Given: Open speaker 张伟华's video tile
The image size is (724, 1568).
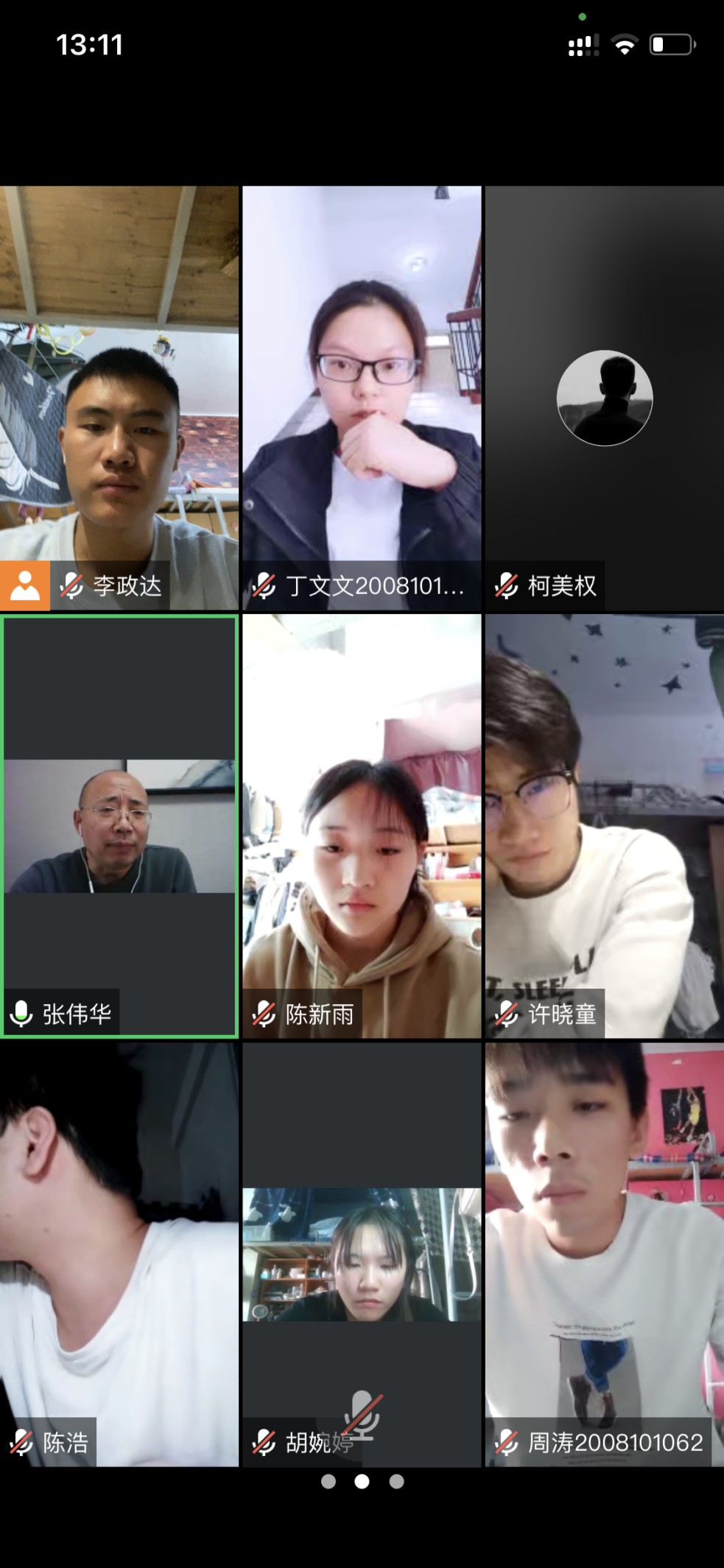Looking at the screenshot, I should click(x=119, y=826).
